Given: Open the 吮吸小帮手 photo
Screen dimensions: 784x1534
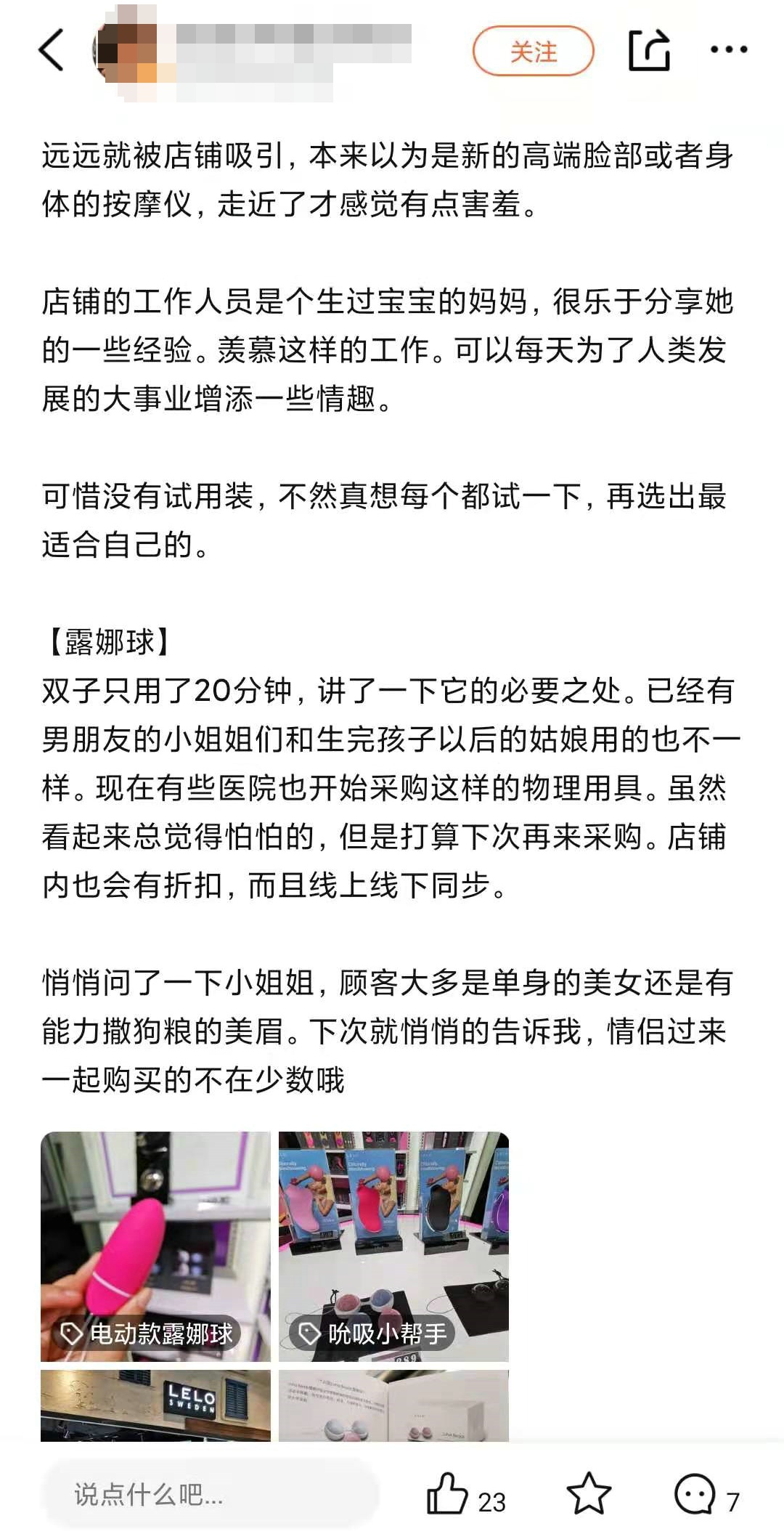Looking at the screenshot, I should (x=393, y=1246).
